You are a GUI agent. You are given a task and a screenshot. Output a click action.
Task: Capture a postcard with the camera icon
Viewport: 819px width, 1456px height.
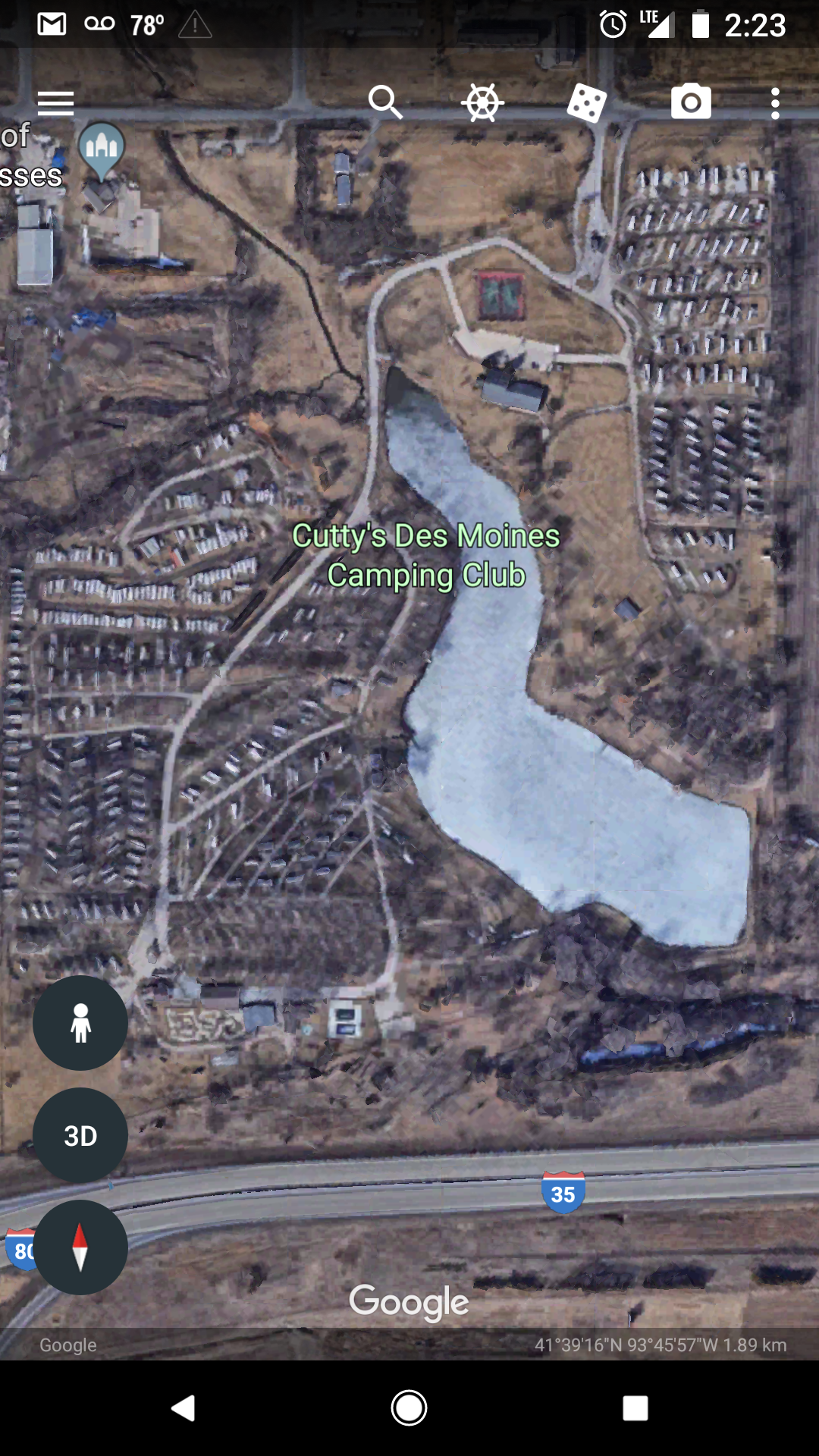(x=691, y=102)
